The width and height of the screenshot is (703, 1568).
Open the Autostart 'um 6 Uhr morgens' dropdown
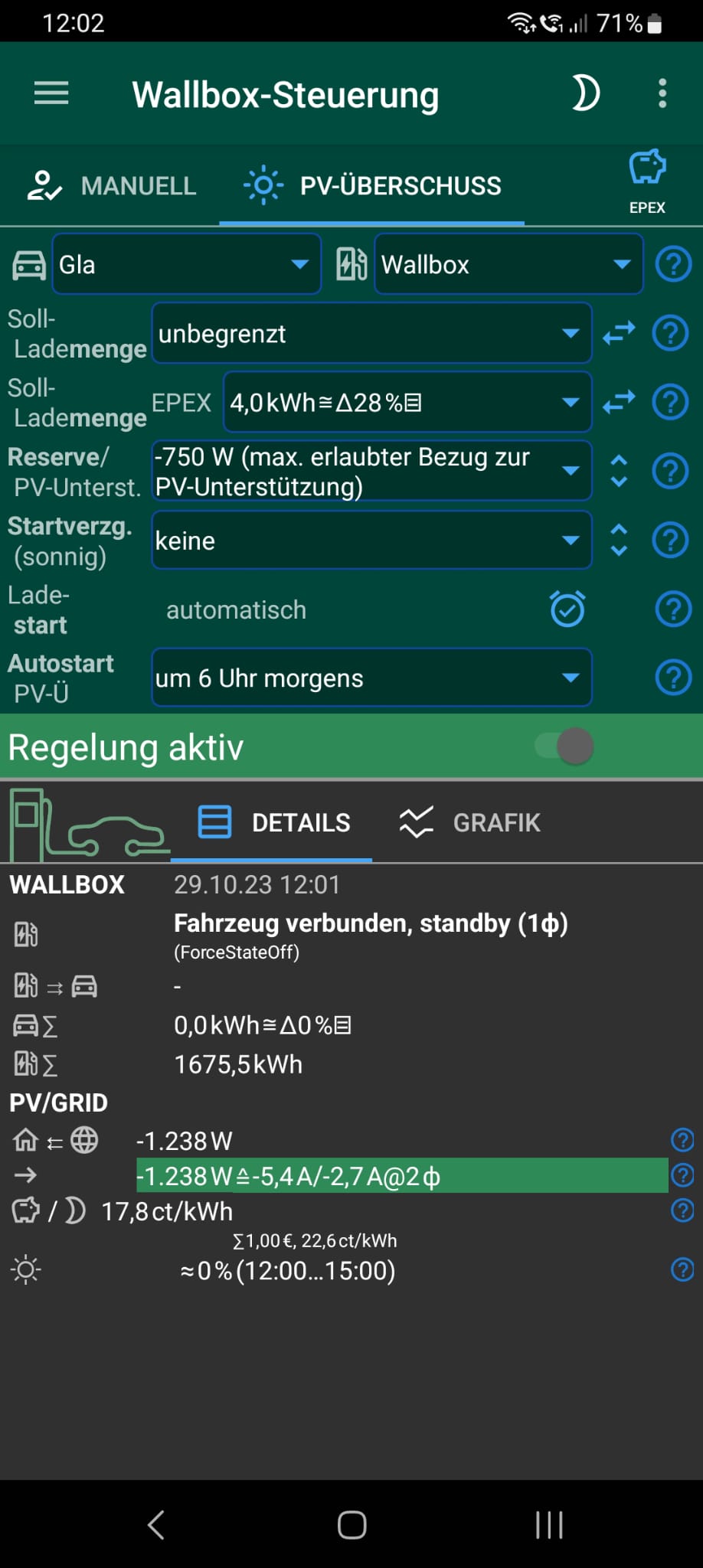371,678
